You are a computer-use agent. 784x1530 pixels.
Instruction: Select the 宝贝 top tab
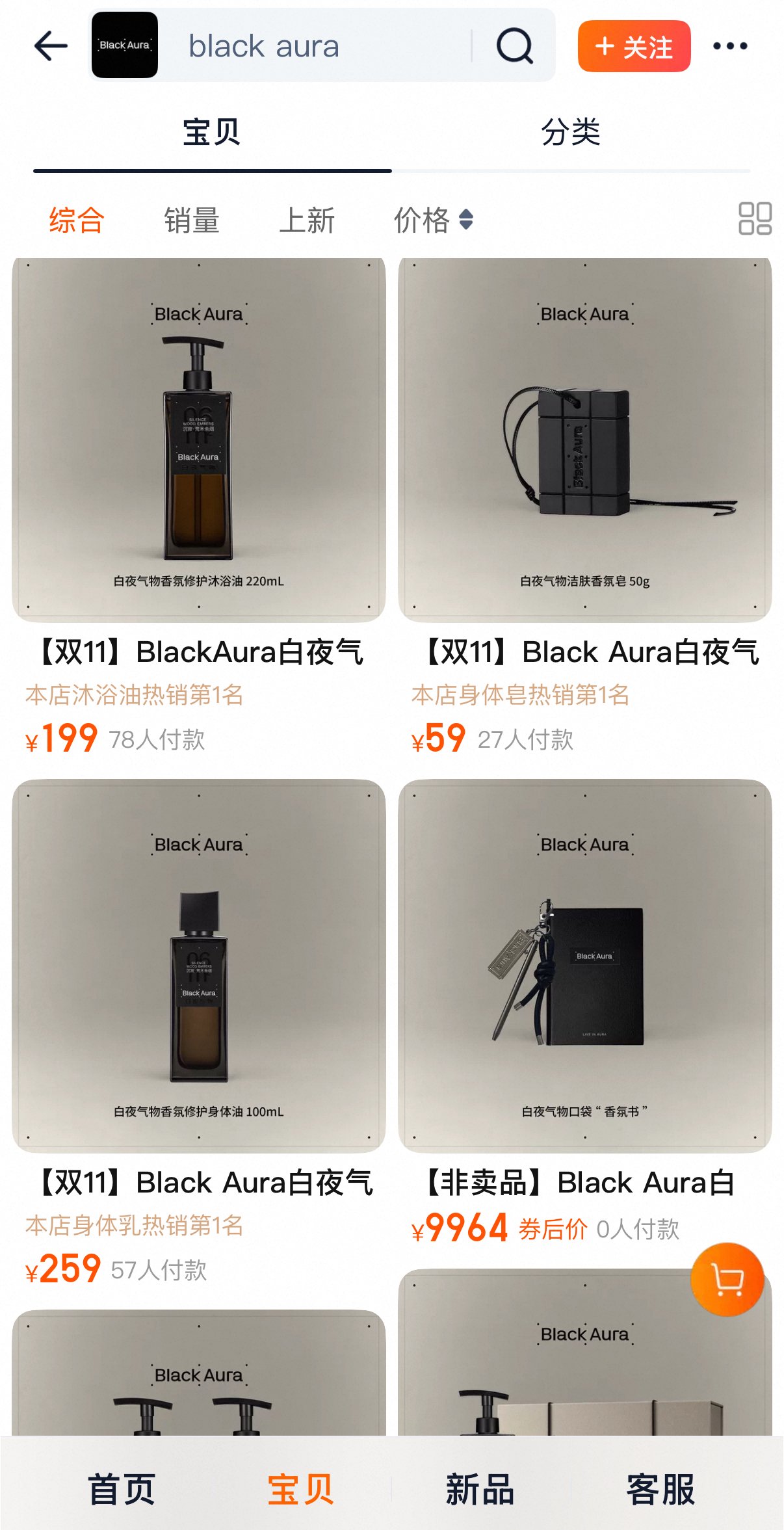coord(212,133)
